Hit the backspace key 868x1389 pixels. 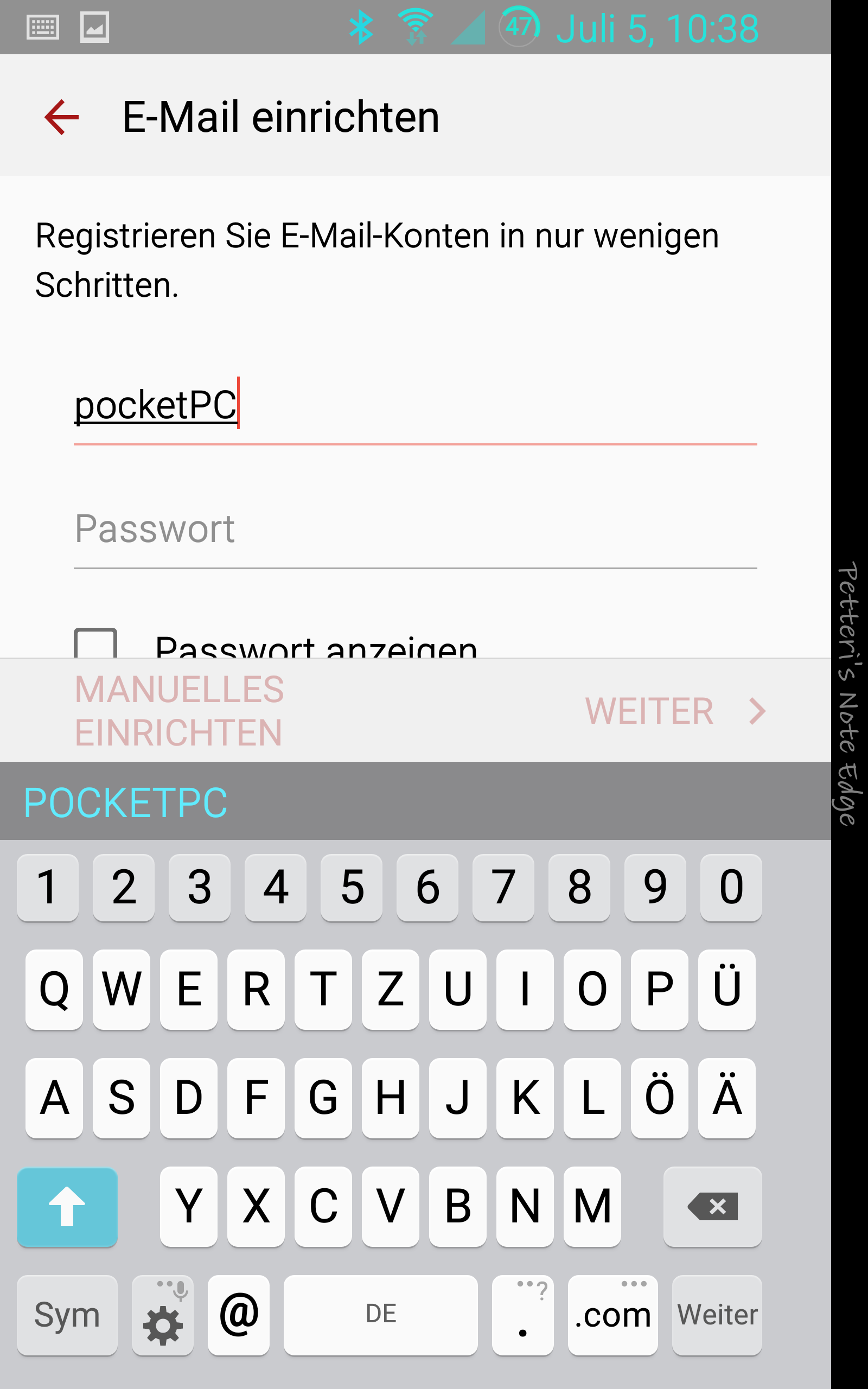712,1206
